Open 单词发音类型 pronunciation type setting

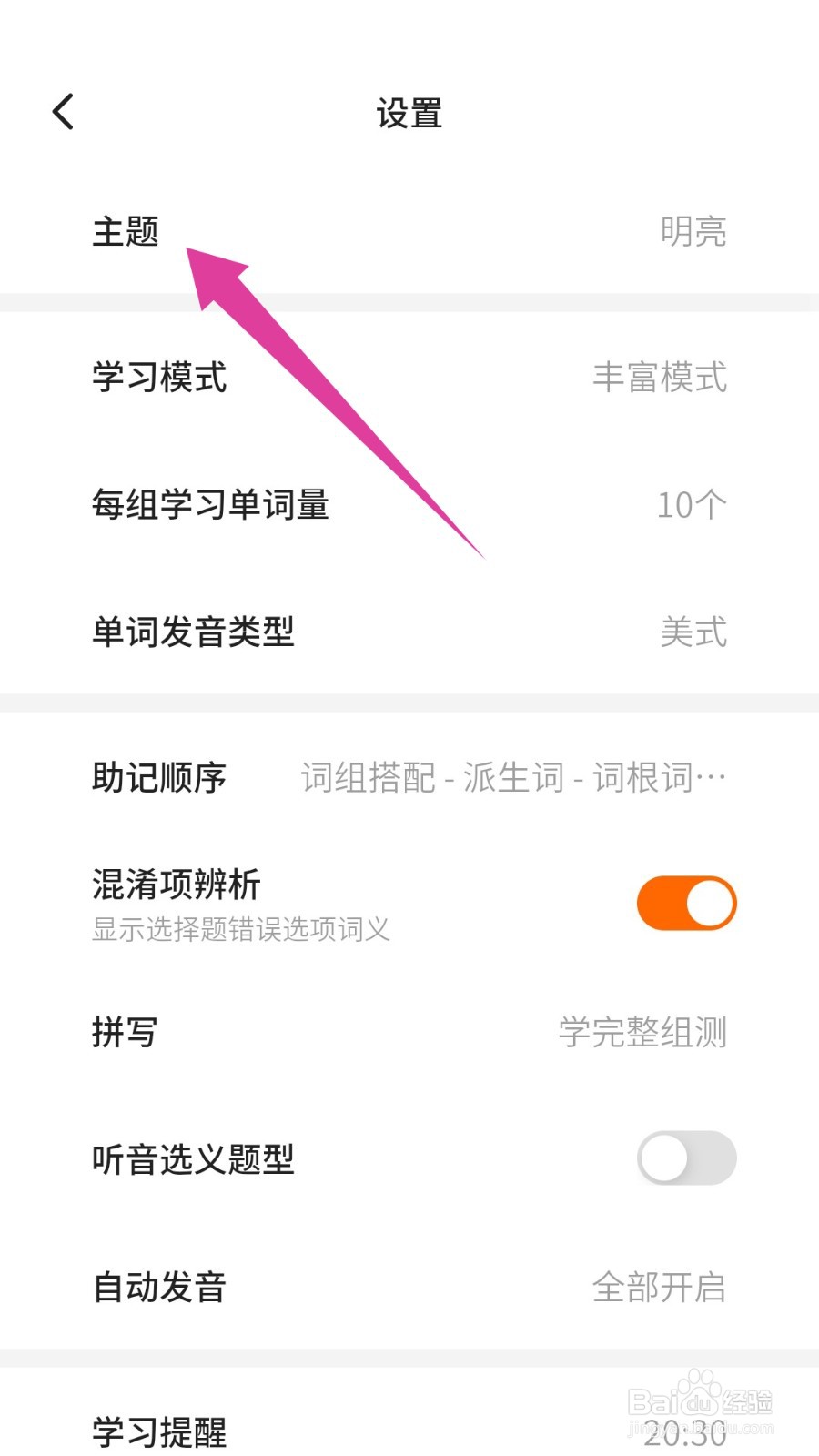(194, 633)
